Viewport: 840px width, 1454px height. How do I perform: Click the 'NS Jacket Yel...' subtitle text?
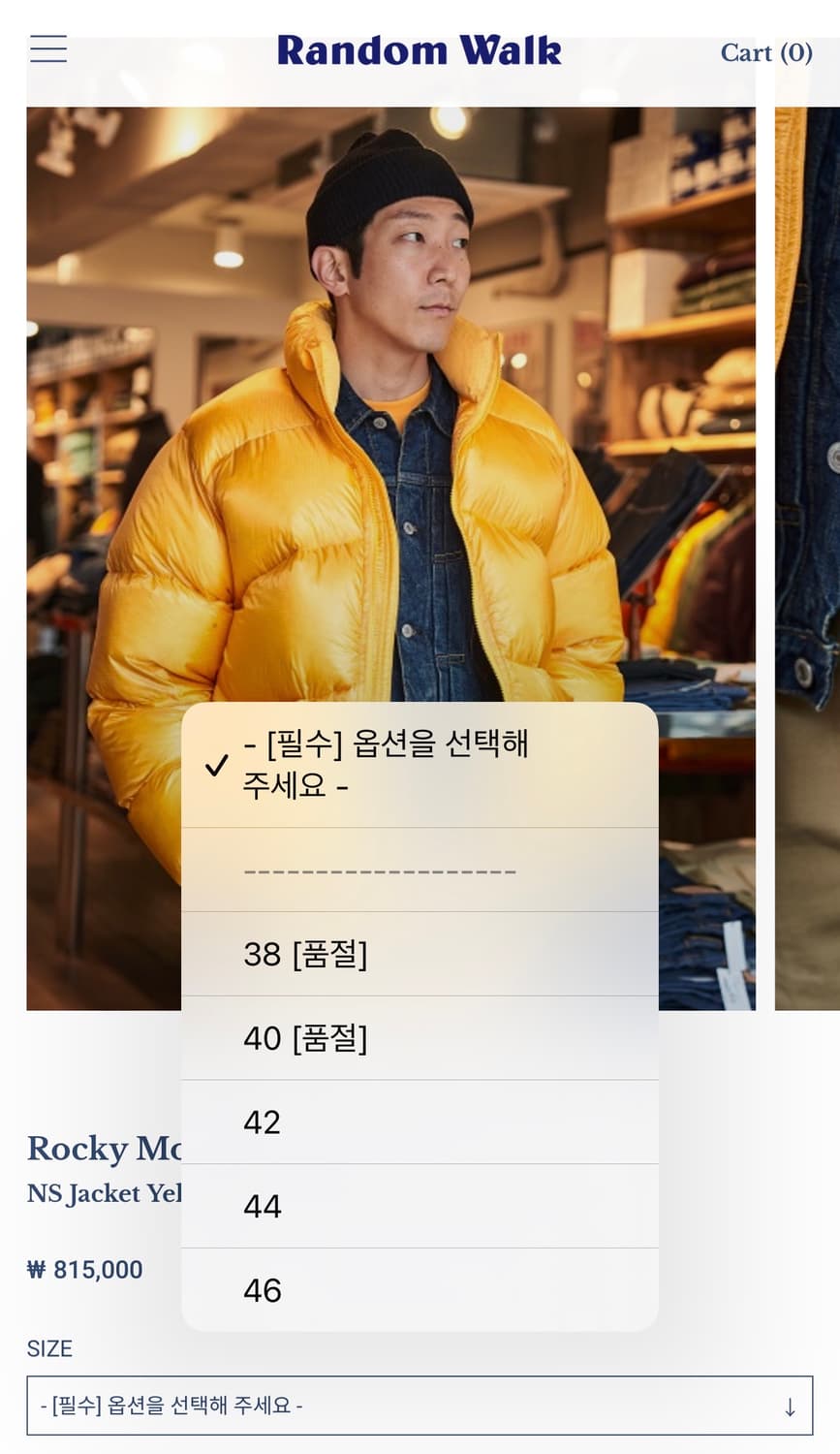coord(97,1193)
